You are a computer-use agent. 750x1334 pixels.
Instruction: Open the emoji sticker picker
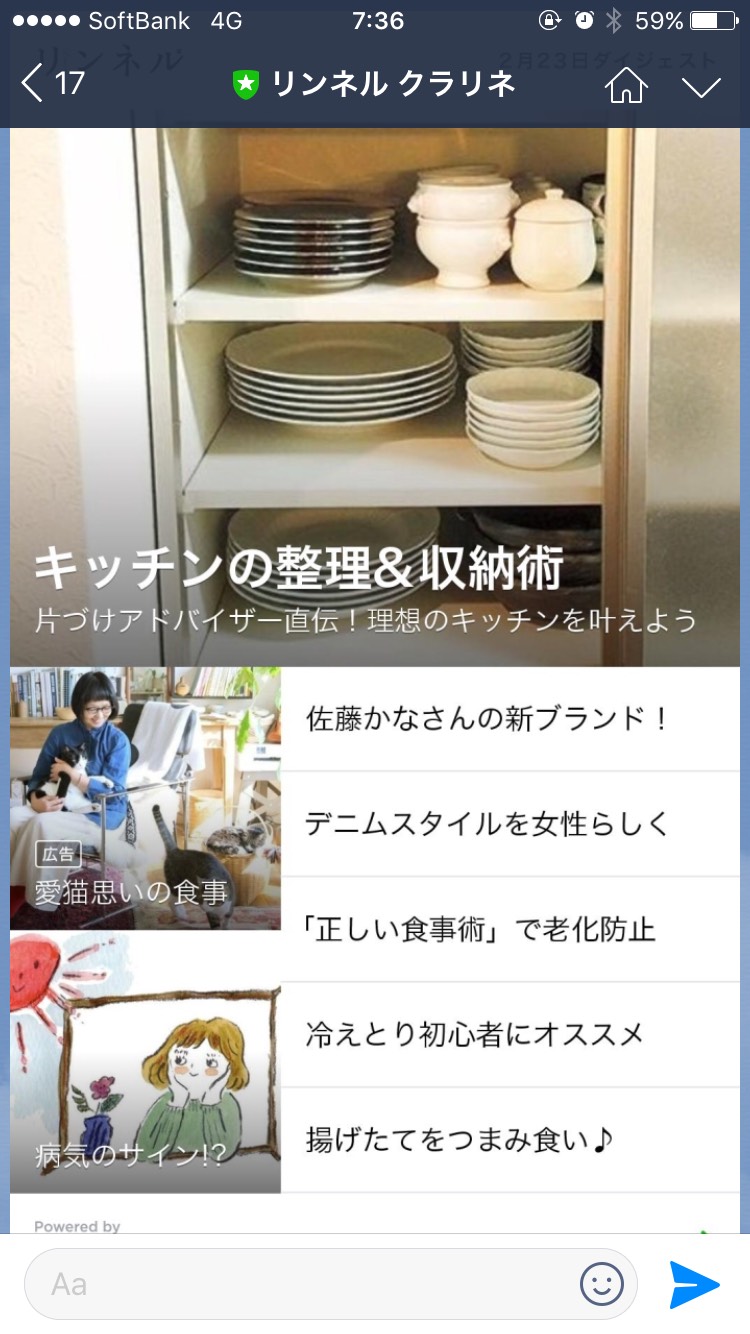602,1284
